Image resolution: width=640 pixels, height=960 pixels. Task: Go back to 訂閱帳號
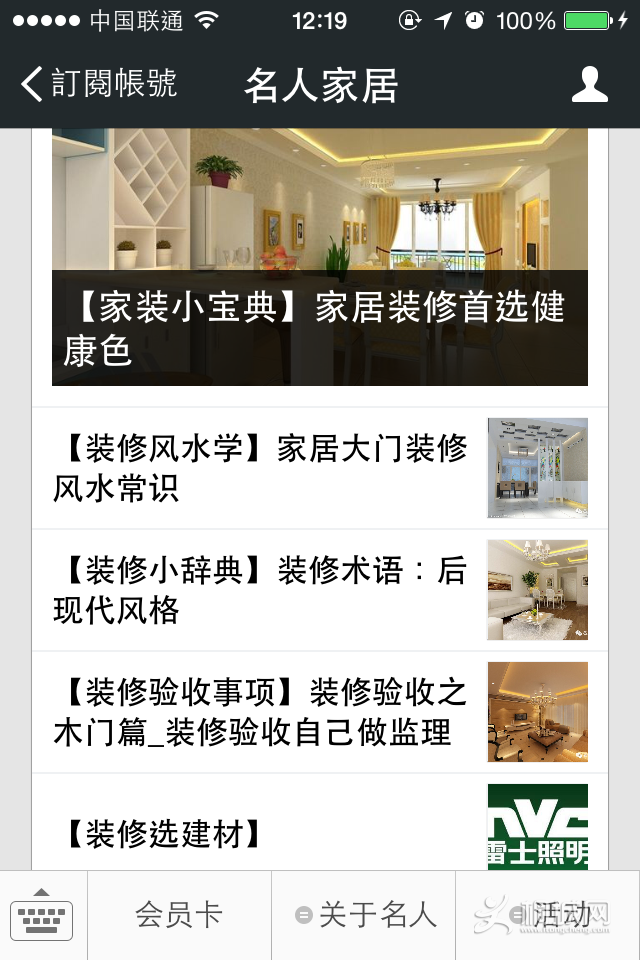[99, 85]
